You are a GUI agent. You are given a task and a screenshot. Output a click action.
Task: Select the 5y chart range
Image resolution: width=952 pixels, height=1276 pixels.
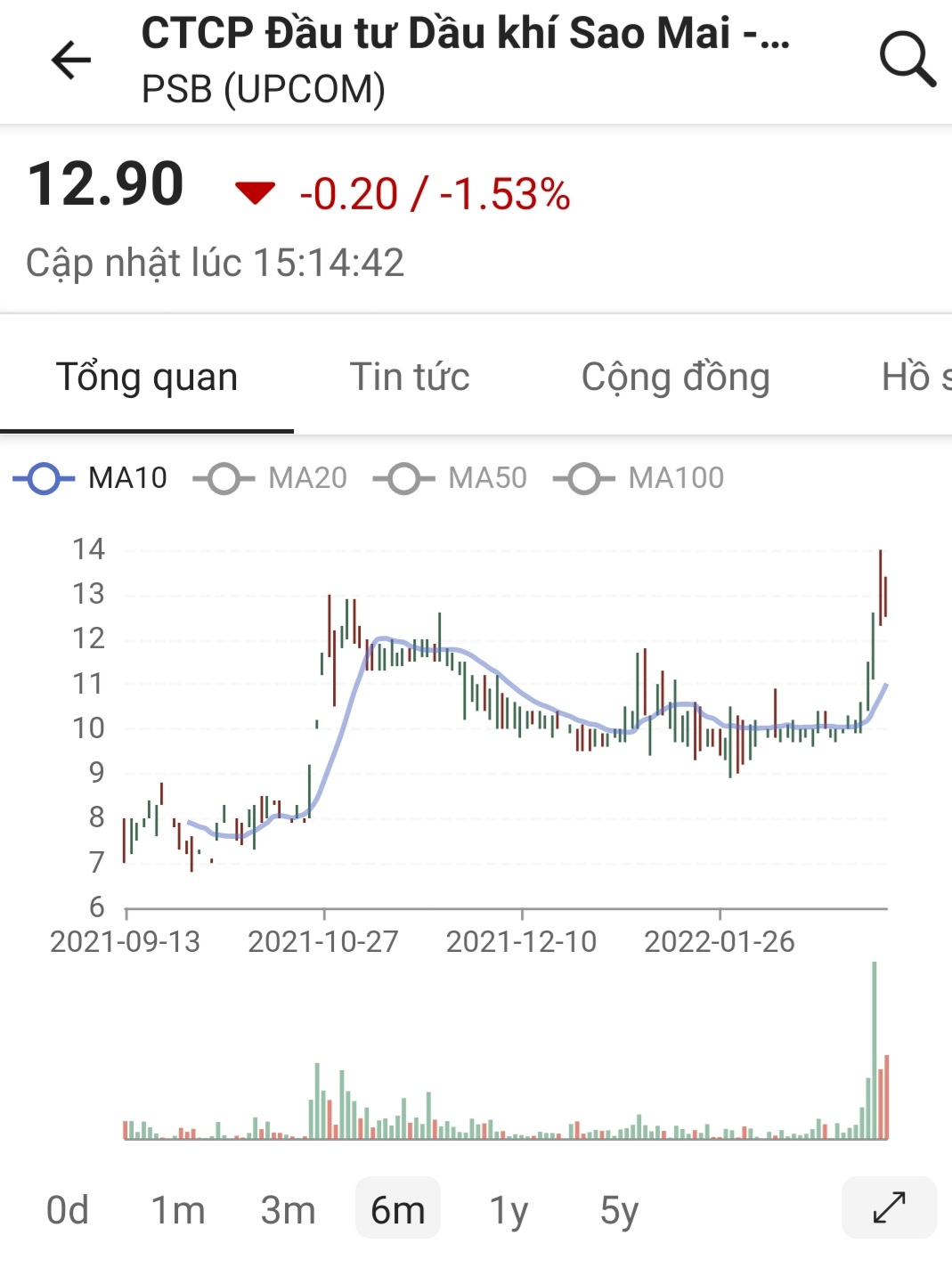click(x=619, y=1210)
